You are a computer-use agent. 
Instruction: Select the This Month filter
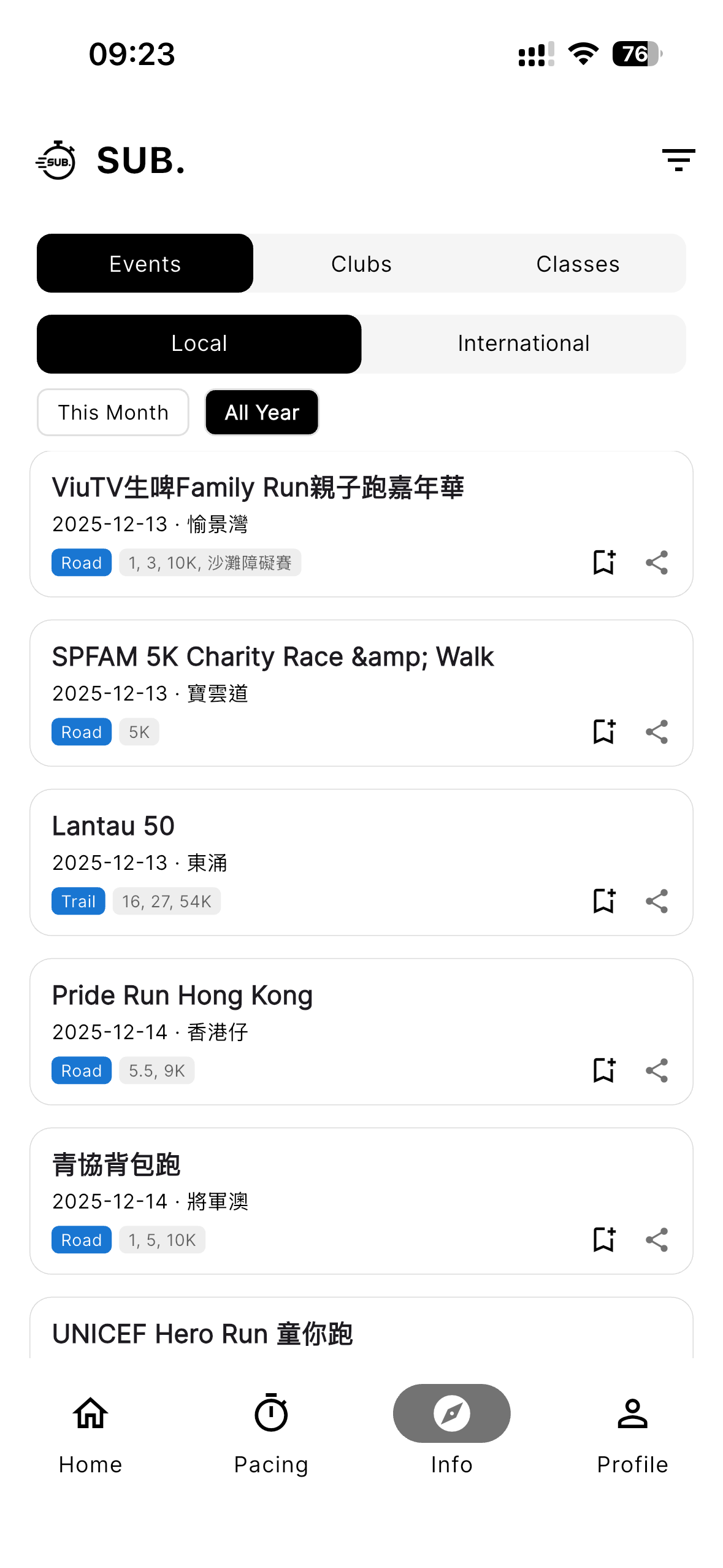pos(113,412)
